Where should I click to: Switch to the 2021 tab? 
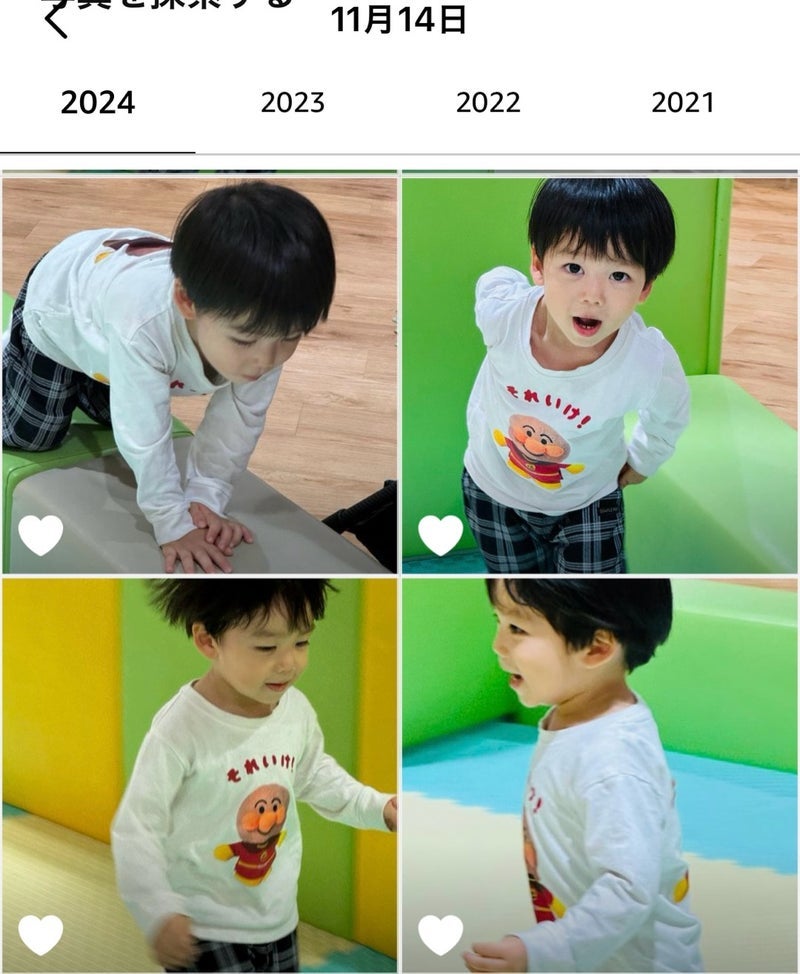682,103
